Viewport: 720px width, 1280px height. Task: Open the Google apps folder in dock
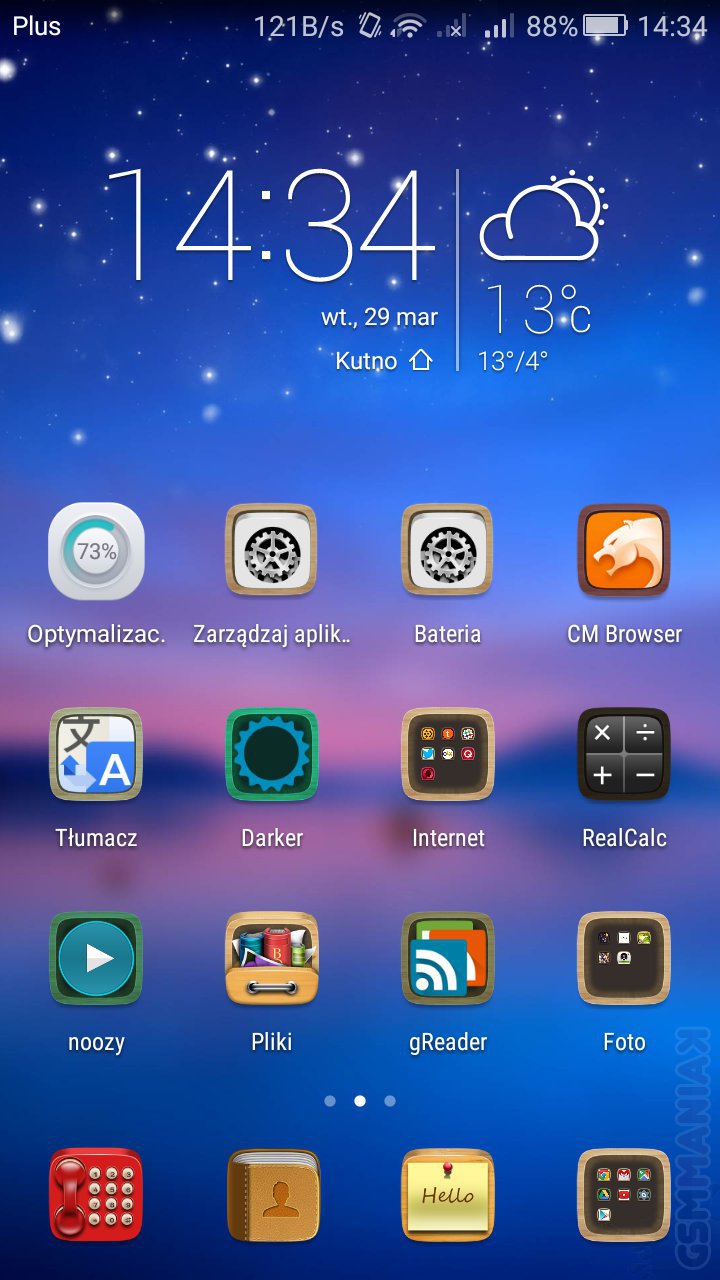624,1195
